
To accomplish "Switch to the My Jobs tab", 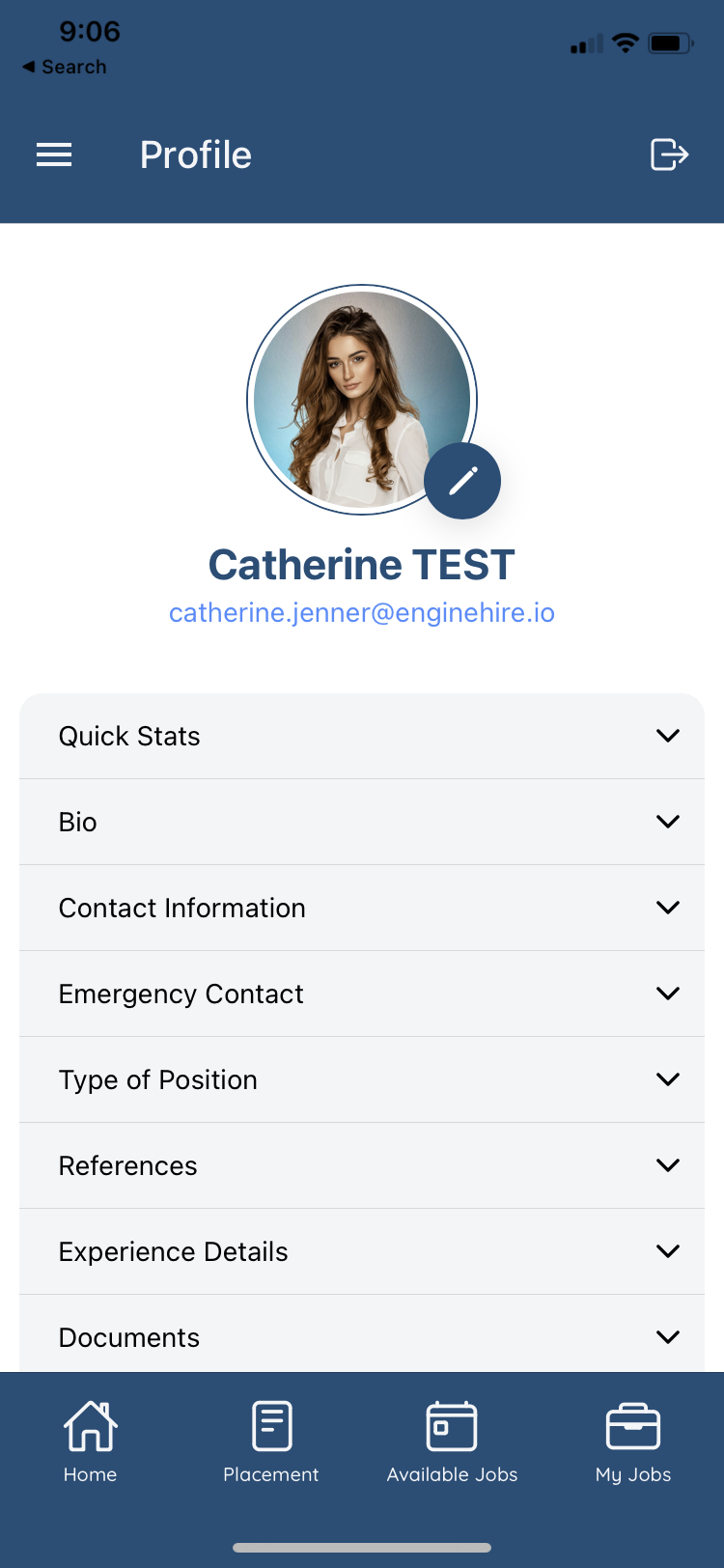I will (x=633, y=1442).
